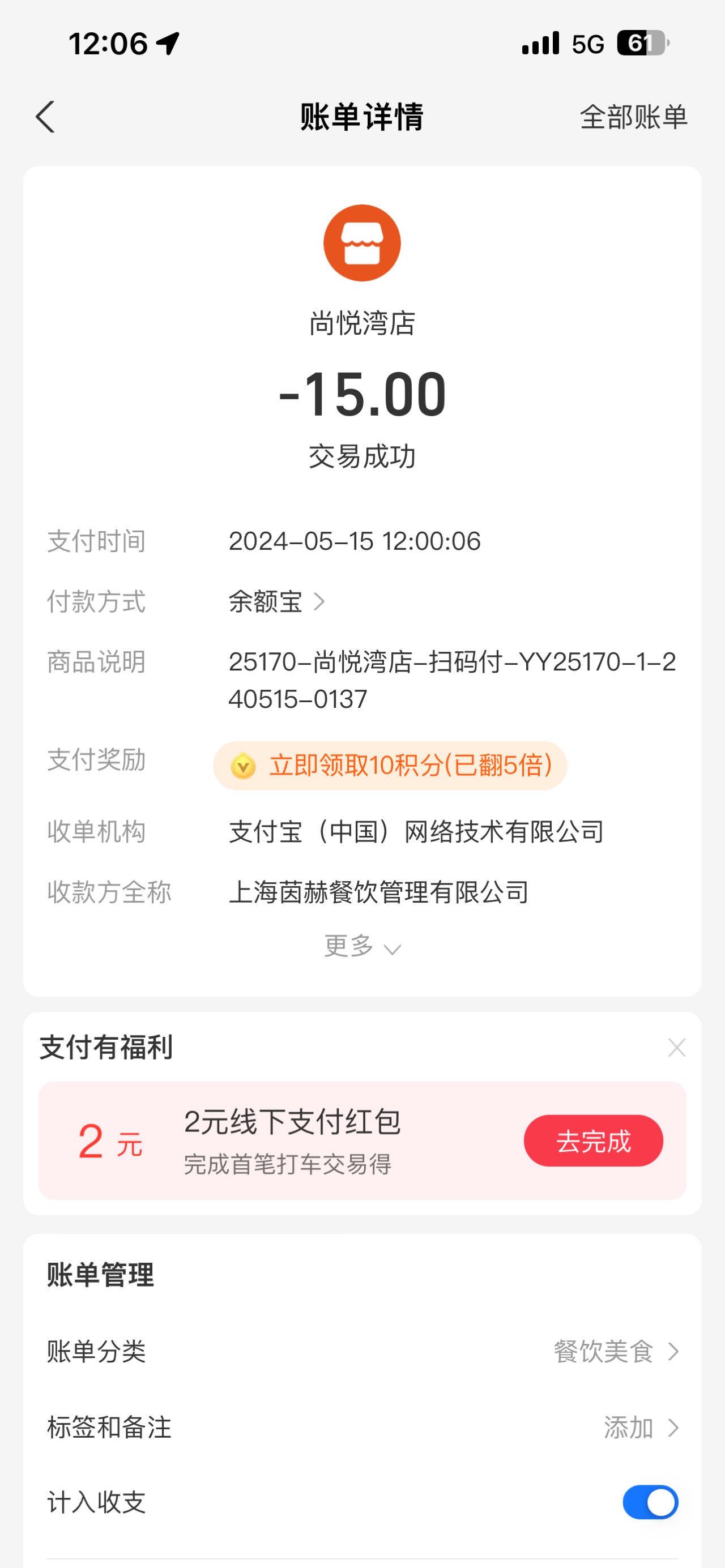Viewport: 725px width, 1568px height.
Task: Open 账单分类 category row
Action: pos(362,1351)
